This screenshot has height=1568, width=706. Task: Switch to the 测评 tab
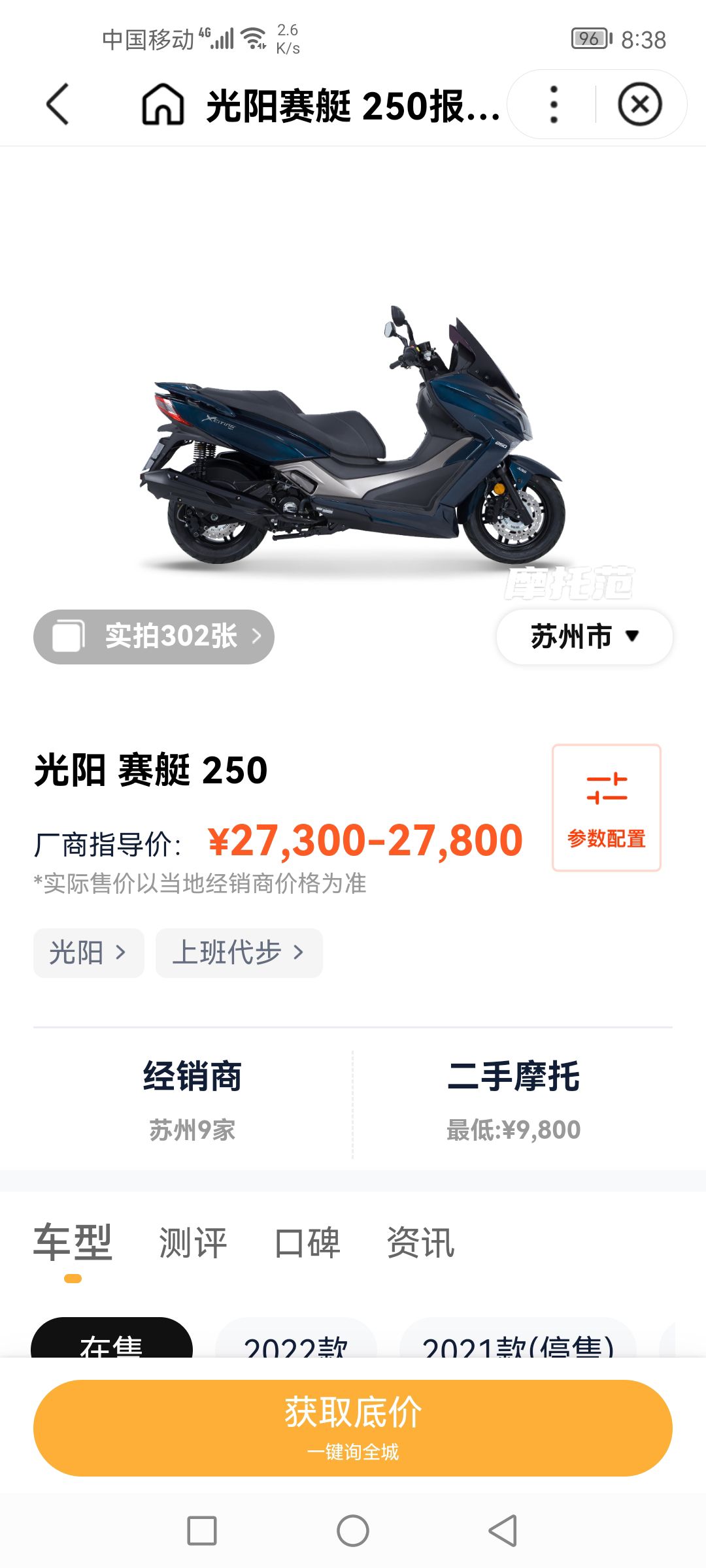tap(193, 1243)
